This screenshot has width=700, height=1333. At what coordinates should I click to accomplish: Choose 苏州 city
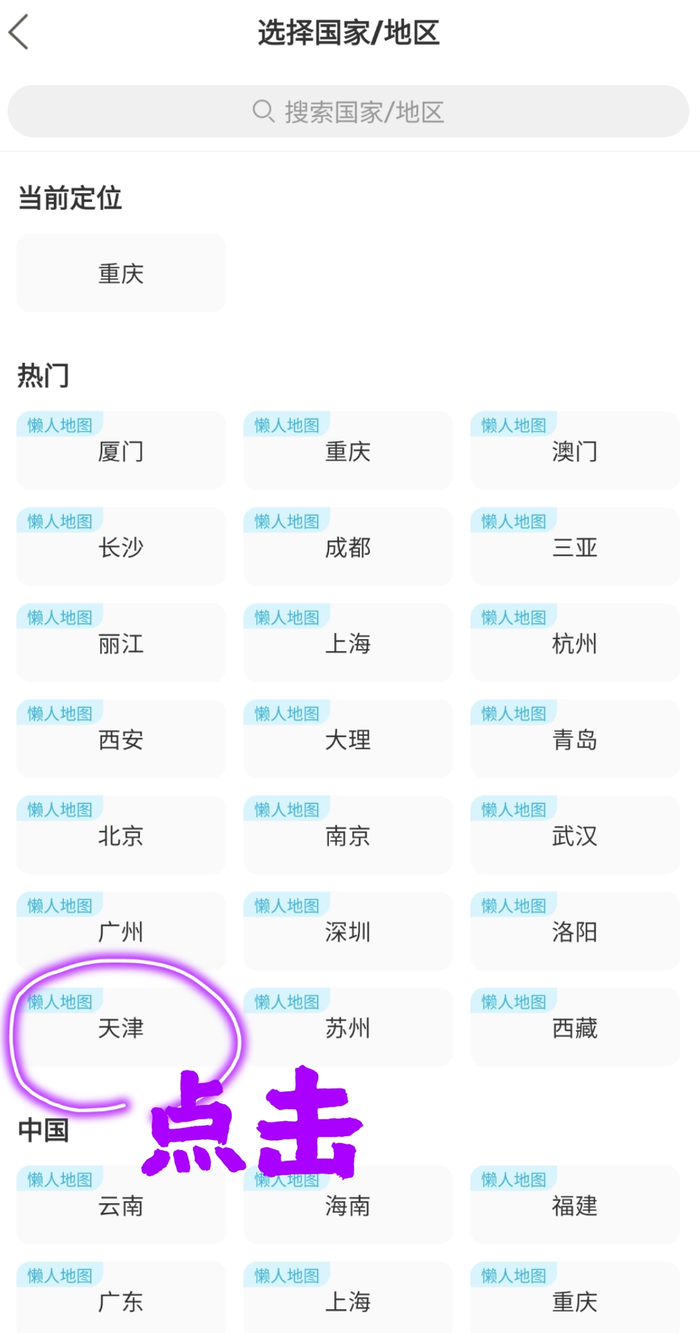tap(348, 1027)
